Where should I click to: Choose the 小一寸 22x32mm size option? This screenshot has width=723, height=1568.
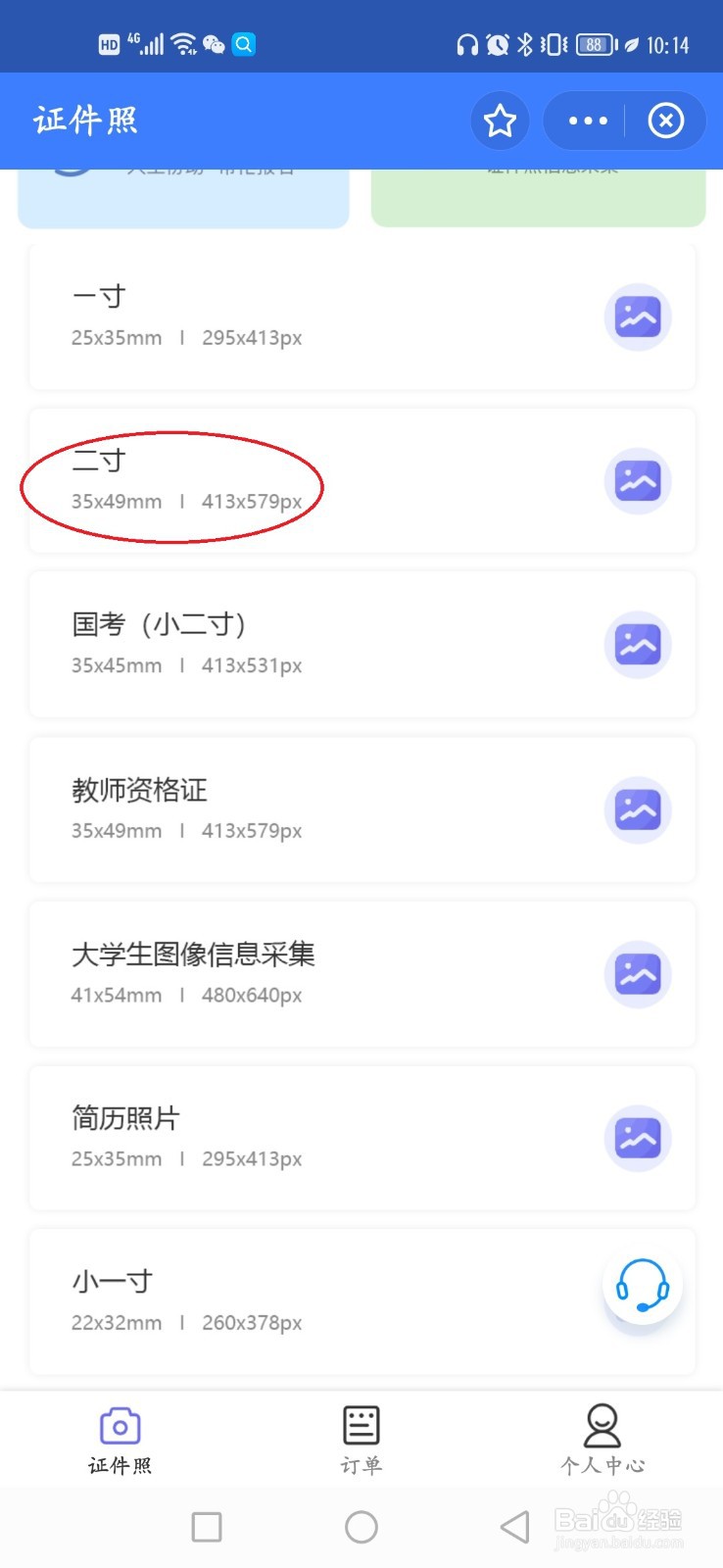pos(294,1298)
